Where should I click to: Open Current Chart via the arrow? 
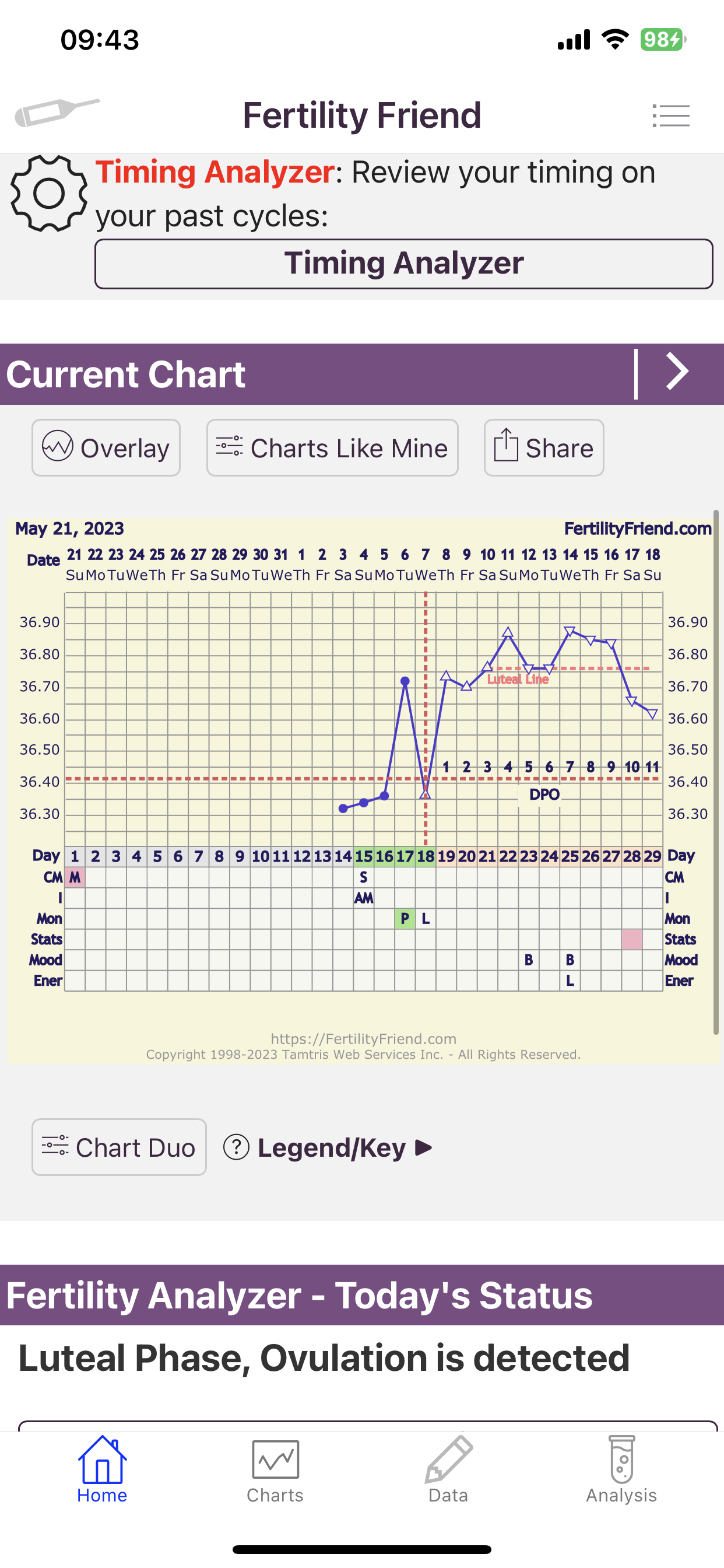tap(678, 373)
